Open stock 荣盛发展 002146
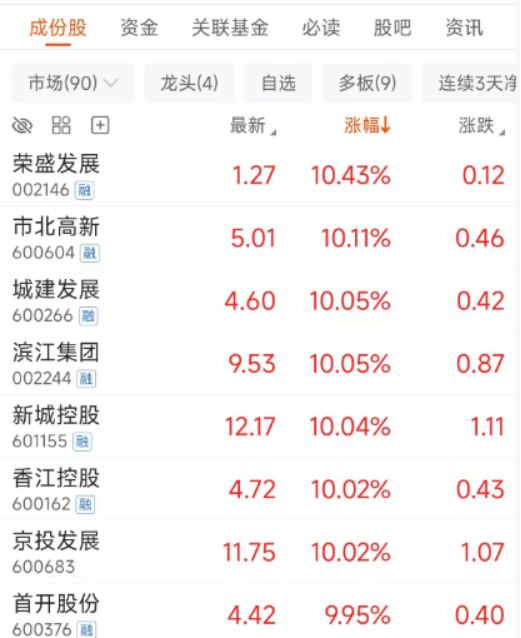The image size is (521, 638). pyautogui.click(x=260, y=175)
